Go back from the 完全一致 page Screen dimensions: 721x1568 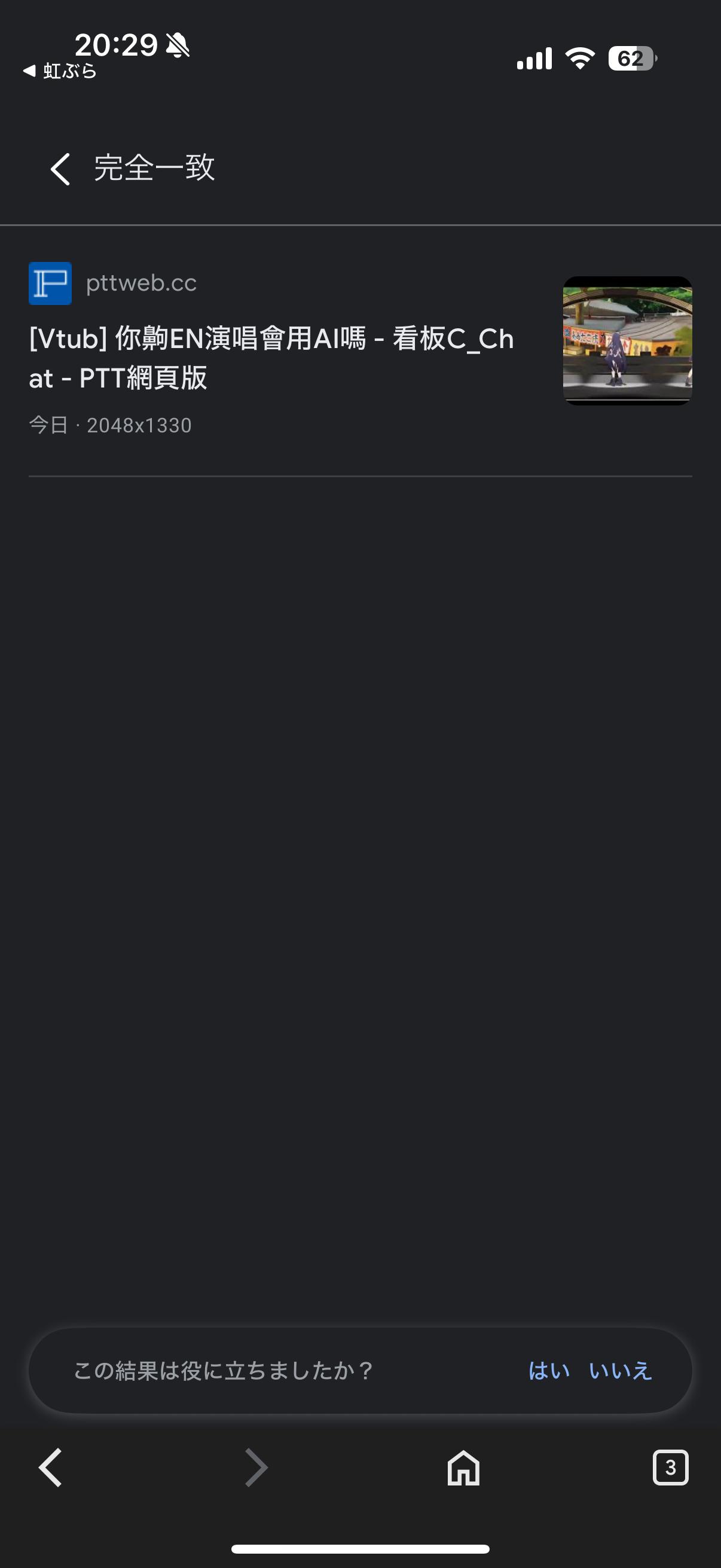[60, 169]
